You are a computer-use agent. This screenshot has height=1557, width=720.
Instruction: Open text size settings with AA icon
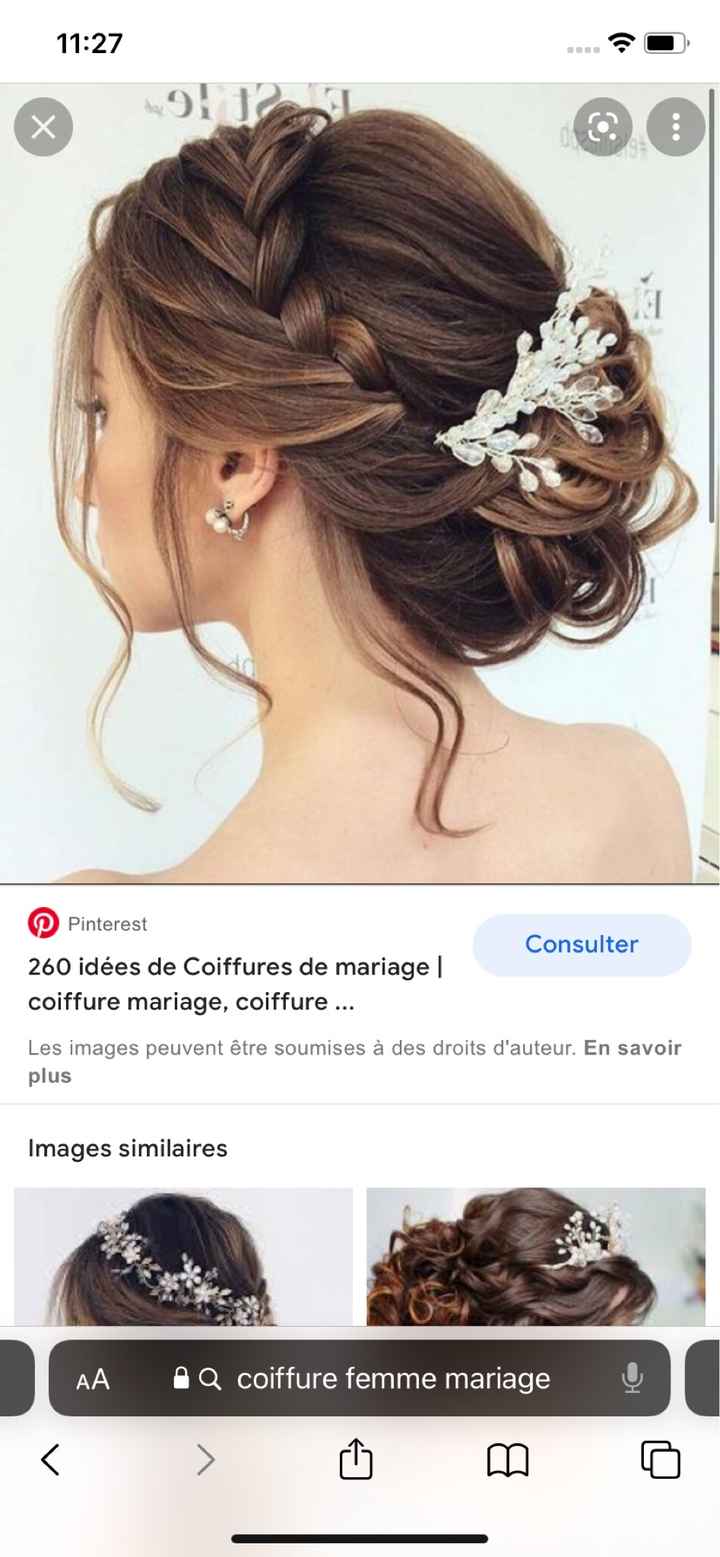(93, 1378)
